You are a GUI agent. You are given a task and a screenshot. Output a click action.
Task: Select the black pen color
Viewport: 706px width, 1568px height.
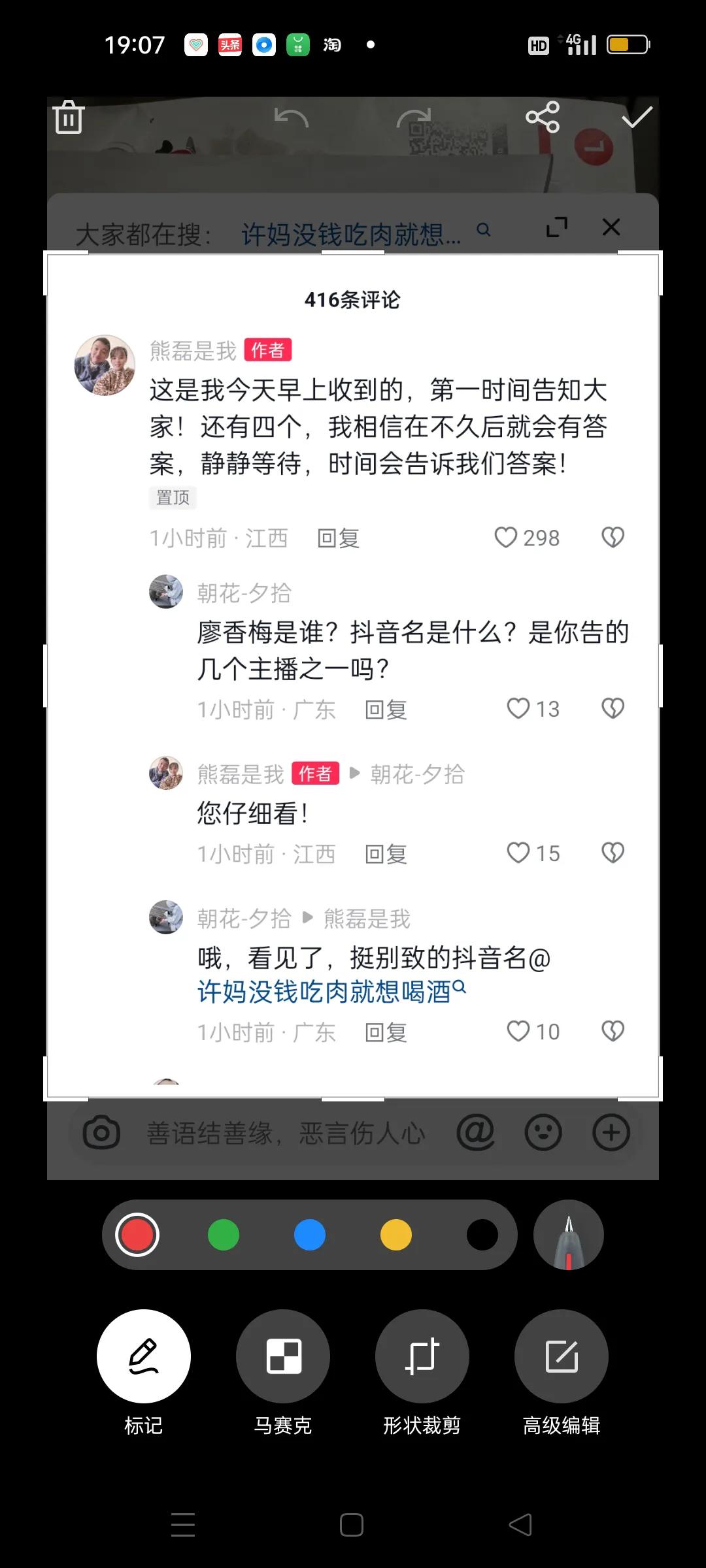point(482,1235)
